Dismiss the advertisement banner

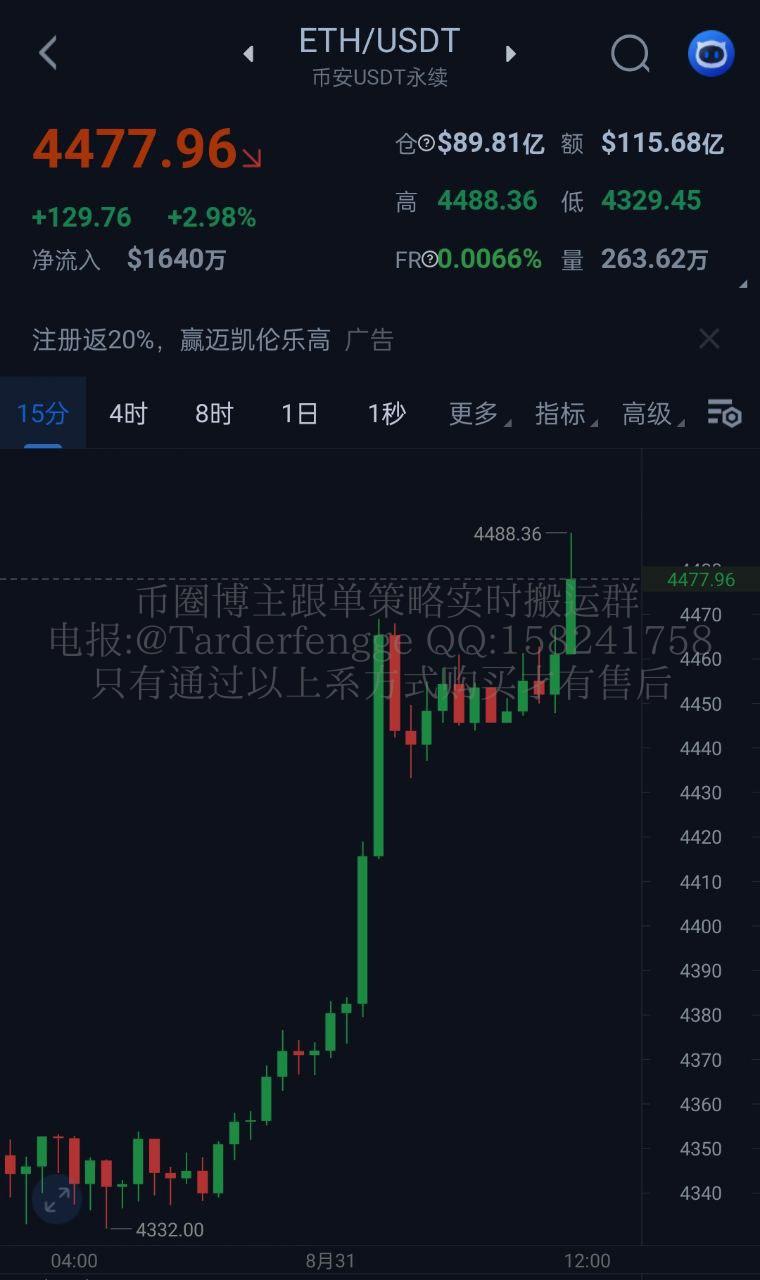[709, 339]
